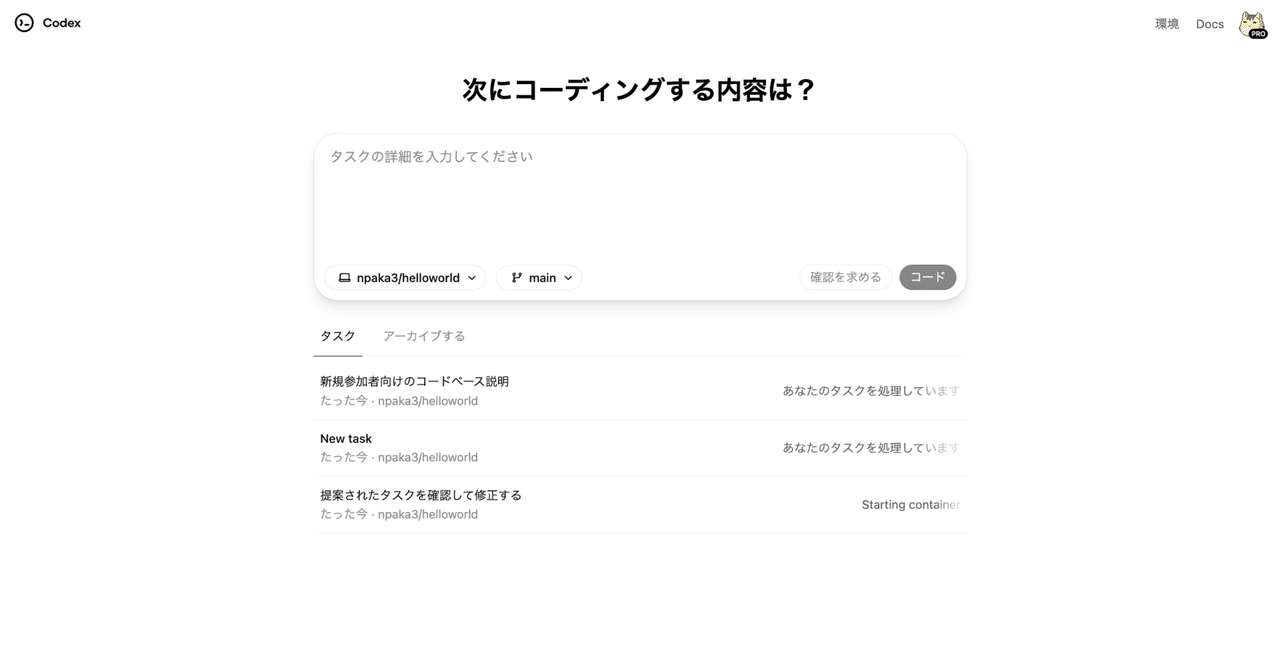Open the 提案されたタスクを確認して修正する task

(x=421, y=495)
